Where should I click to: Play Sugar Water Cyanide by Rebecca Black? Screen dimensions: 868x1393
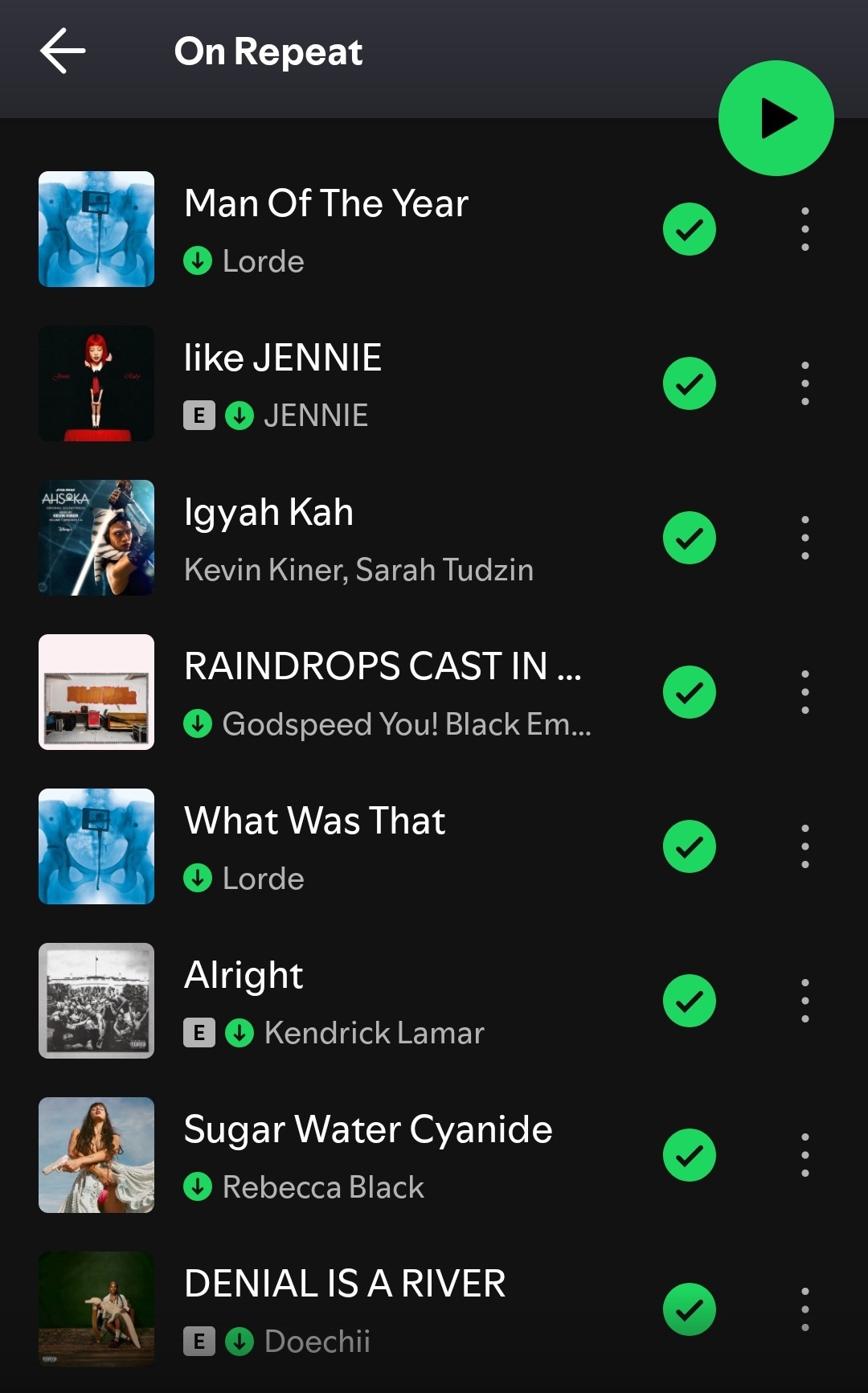pos(368,1130)
